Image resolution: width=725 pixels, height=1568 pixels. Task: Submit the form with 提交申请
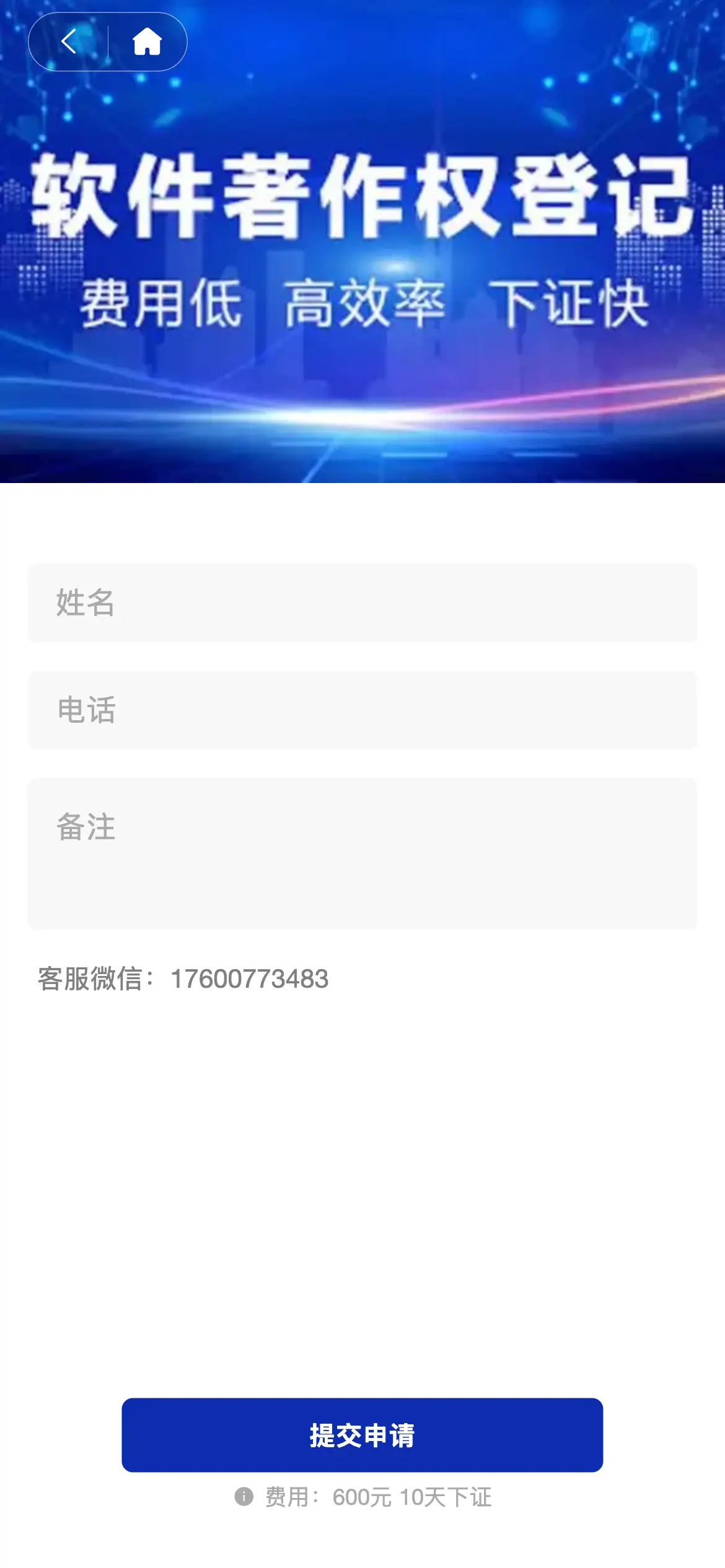[362, 1435]
